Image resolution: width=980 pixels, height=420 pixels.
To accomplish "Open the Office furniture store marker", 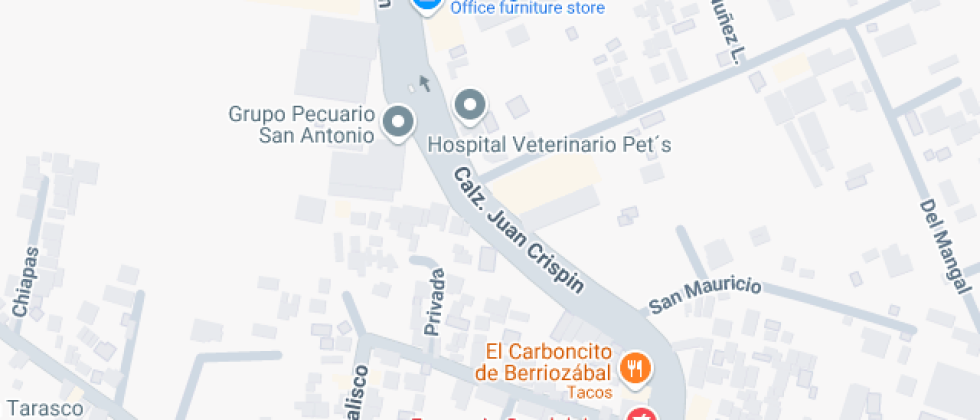I will (x=427, y=5).
